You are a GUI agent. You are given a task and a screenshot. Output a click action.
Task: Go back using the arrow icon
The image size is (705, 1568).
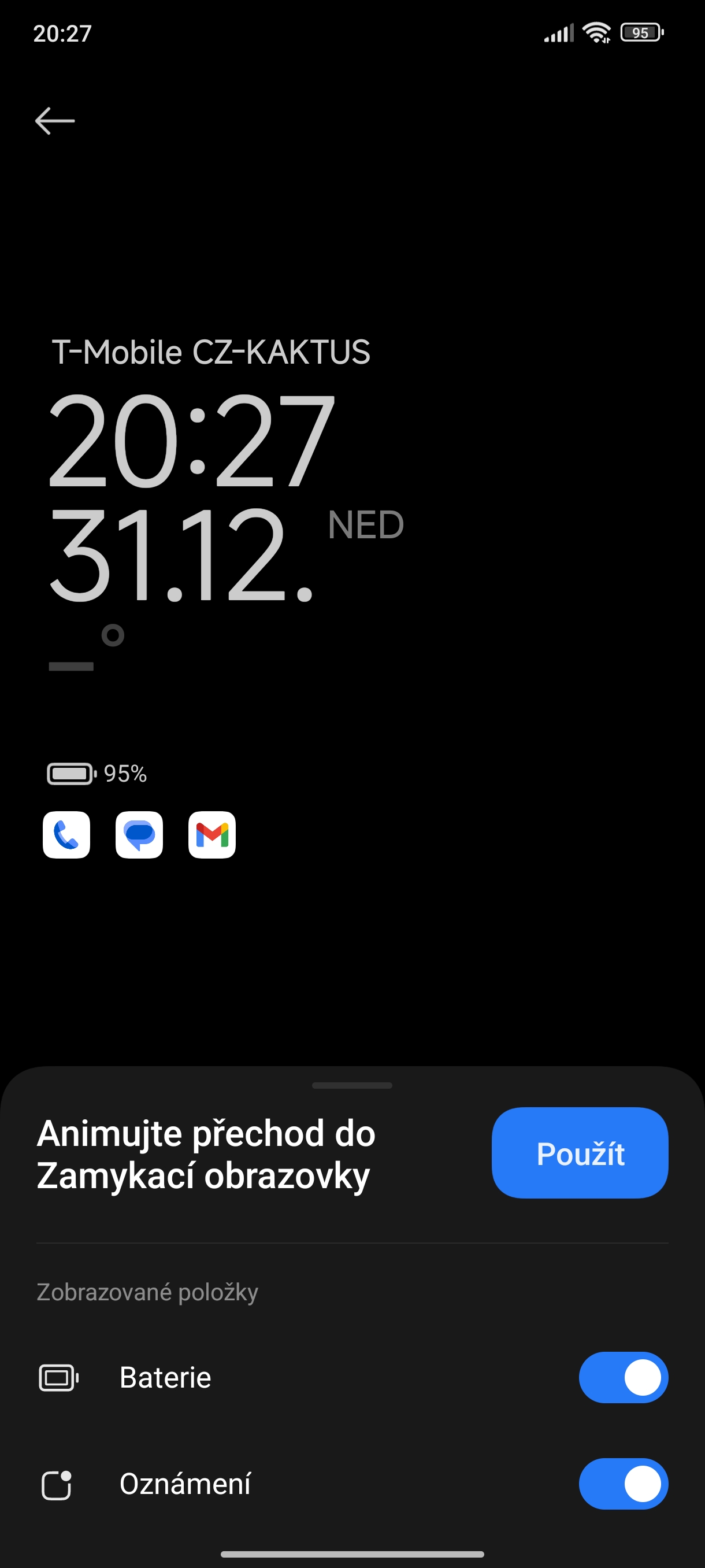[55, 120]
